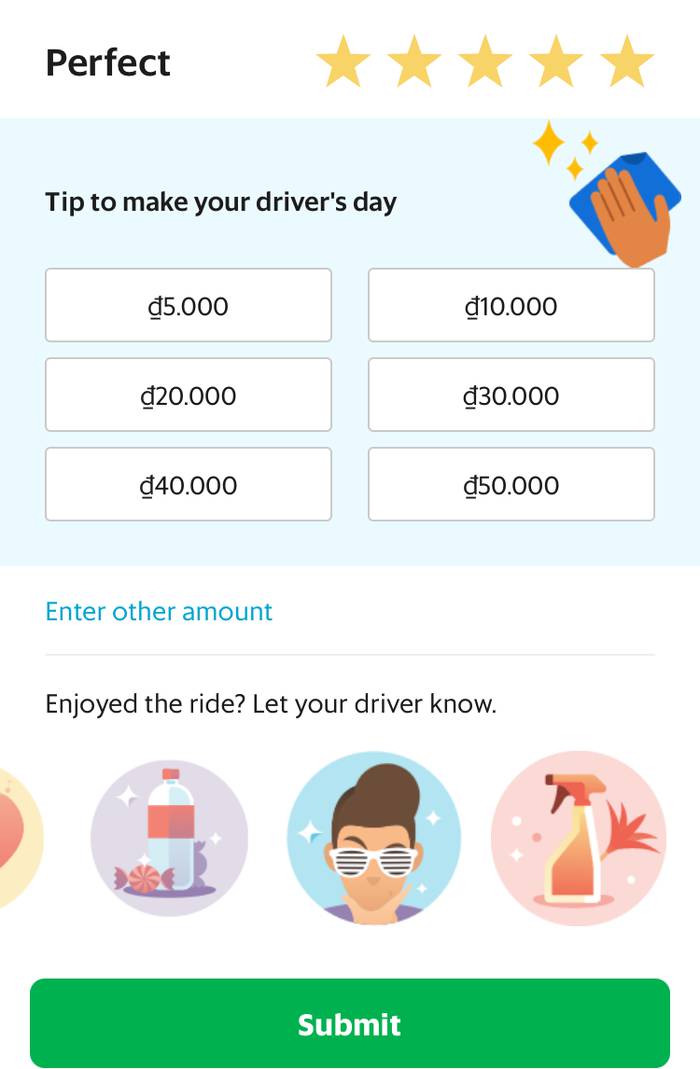Select the water bottle and candy compliment
Viewport: 700px width, 1069px height.
(x=169, y=837)
